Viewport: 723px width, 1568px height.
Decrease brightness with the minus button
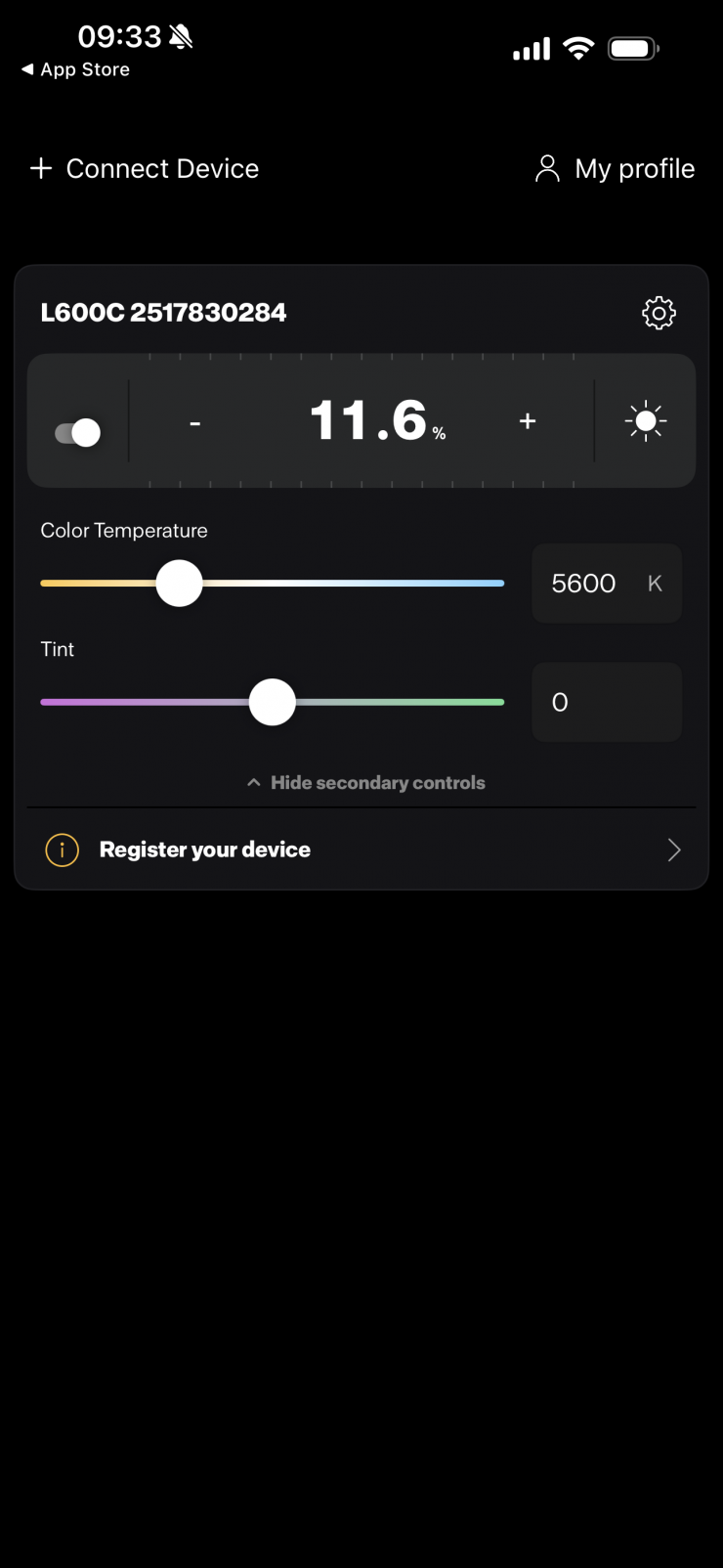point(195,422)
